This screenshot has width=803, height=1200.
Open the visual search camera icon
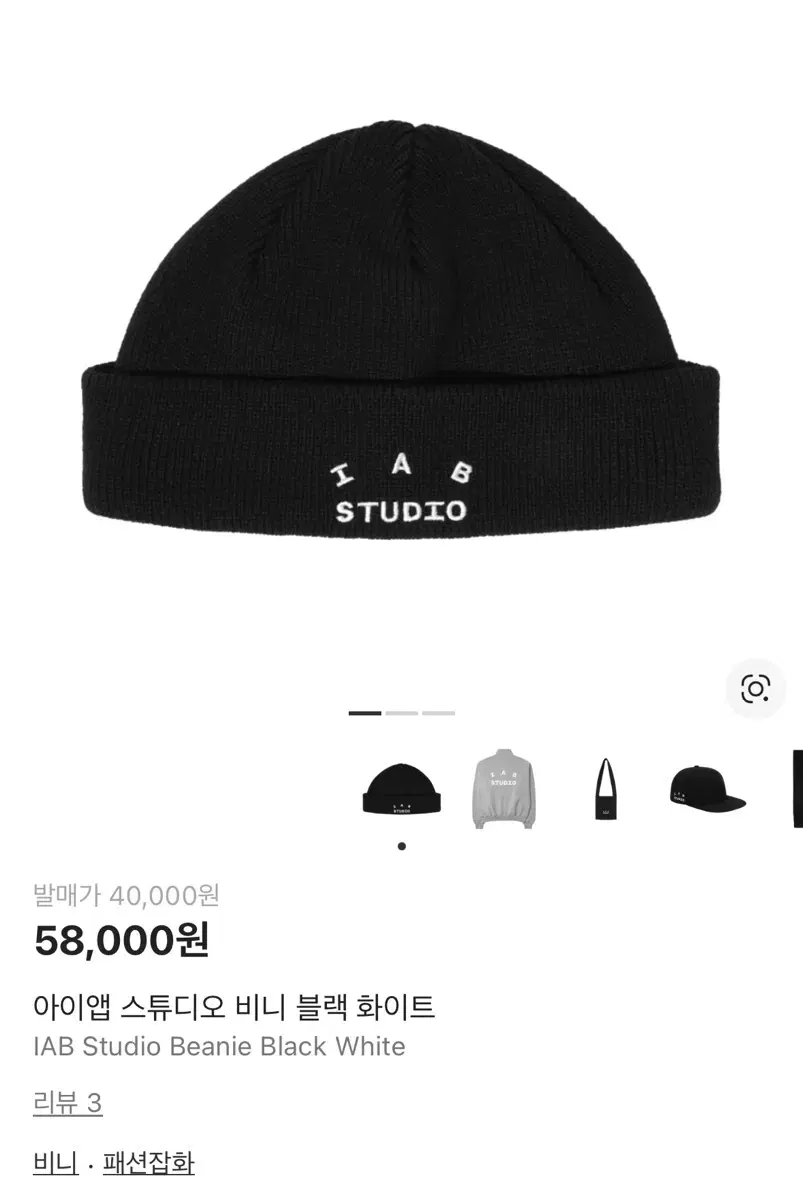[755, 689]
